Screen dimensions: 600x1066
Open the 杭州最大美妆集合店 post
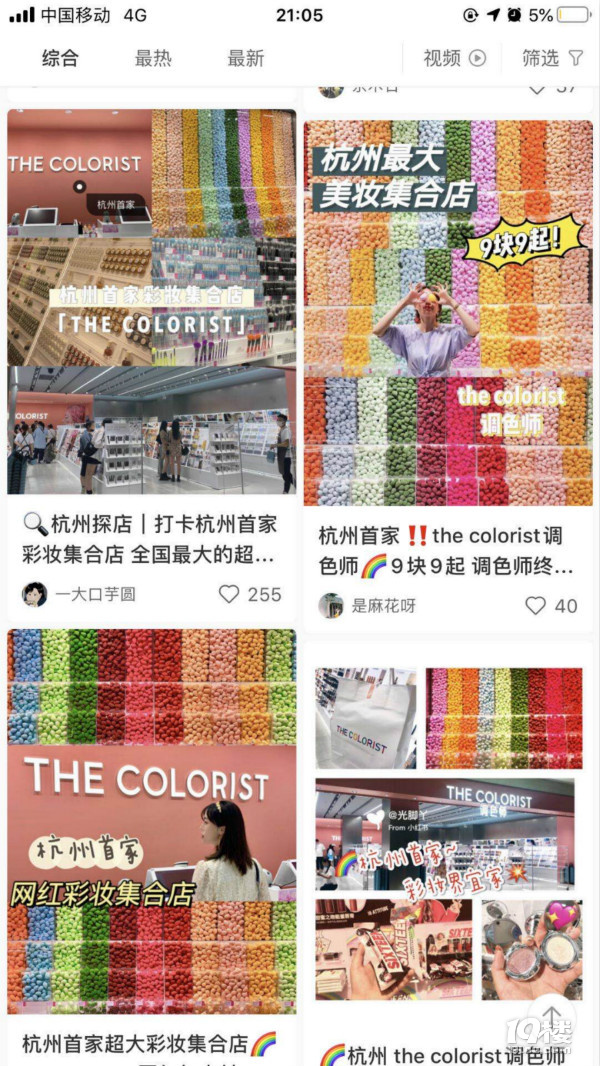[x=448, y=312]
